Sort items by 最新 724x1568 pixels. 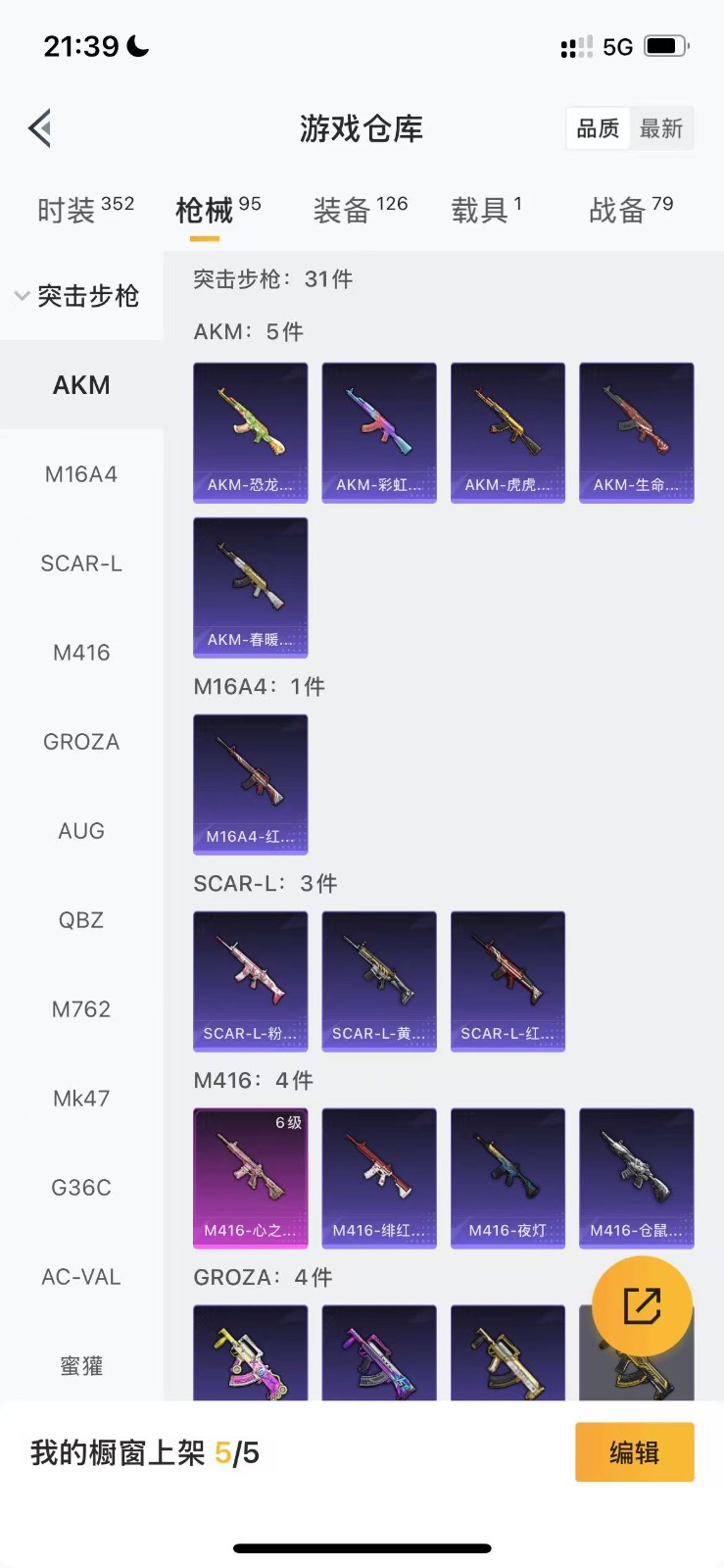point(661,128)
